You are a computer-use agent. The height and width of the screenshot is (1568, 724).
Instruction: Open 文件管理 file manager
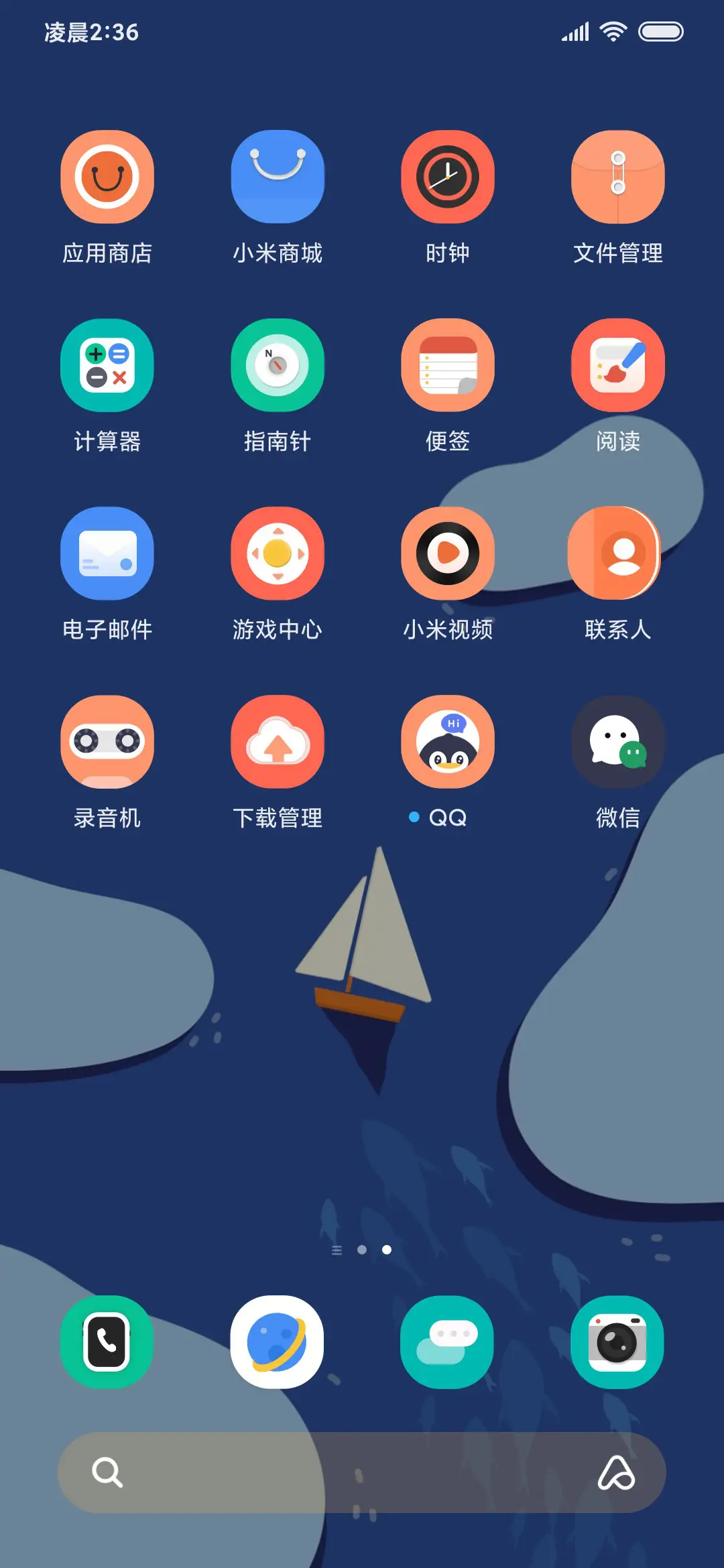pos(618,176)
